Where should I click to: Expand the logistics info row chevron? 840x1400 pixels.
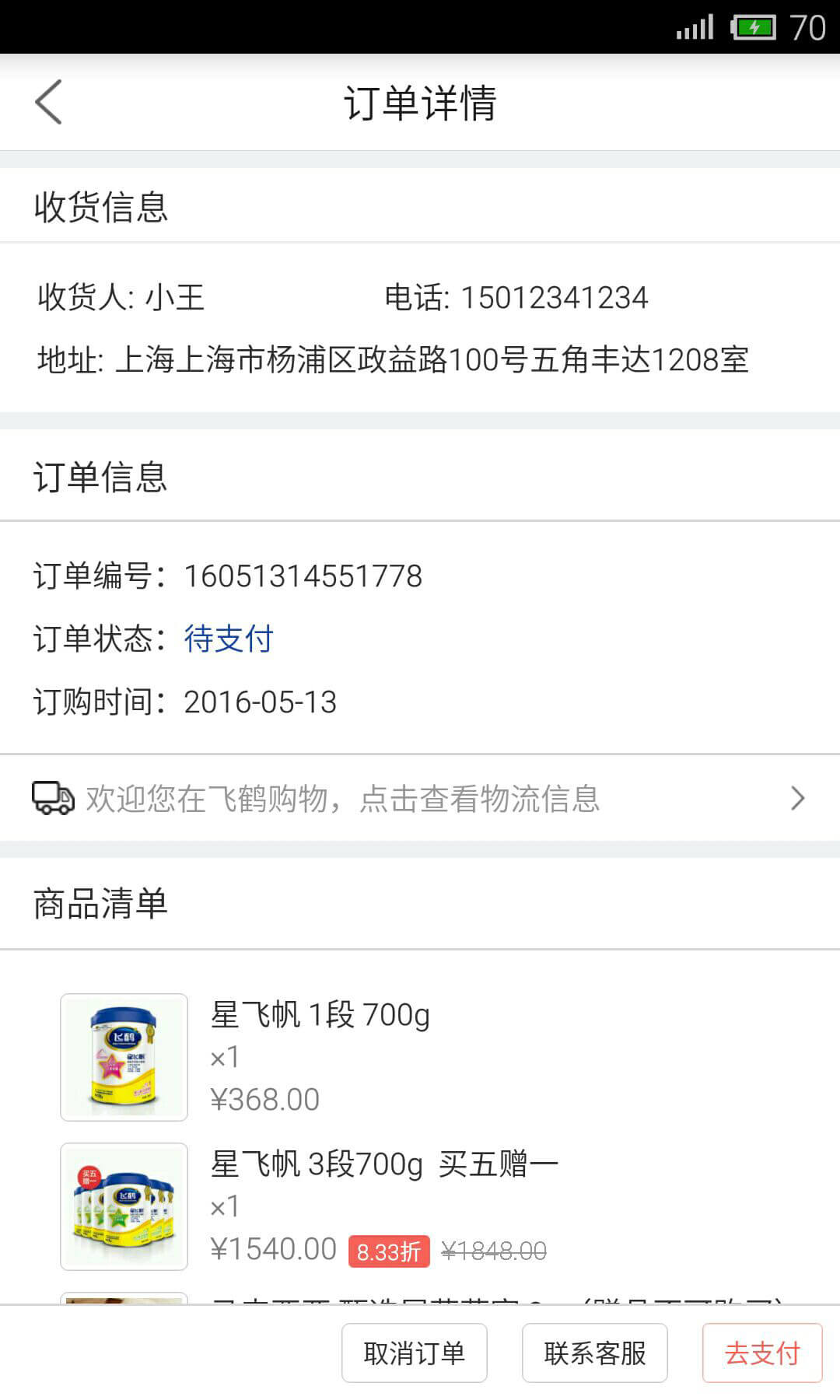pyautogui.click(x=796, y=797)
